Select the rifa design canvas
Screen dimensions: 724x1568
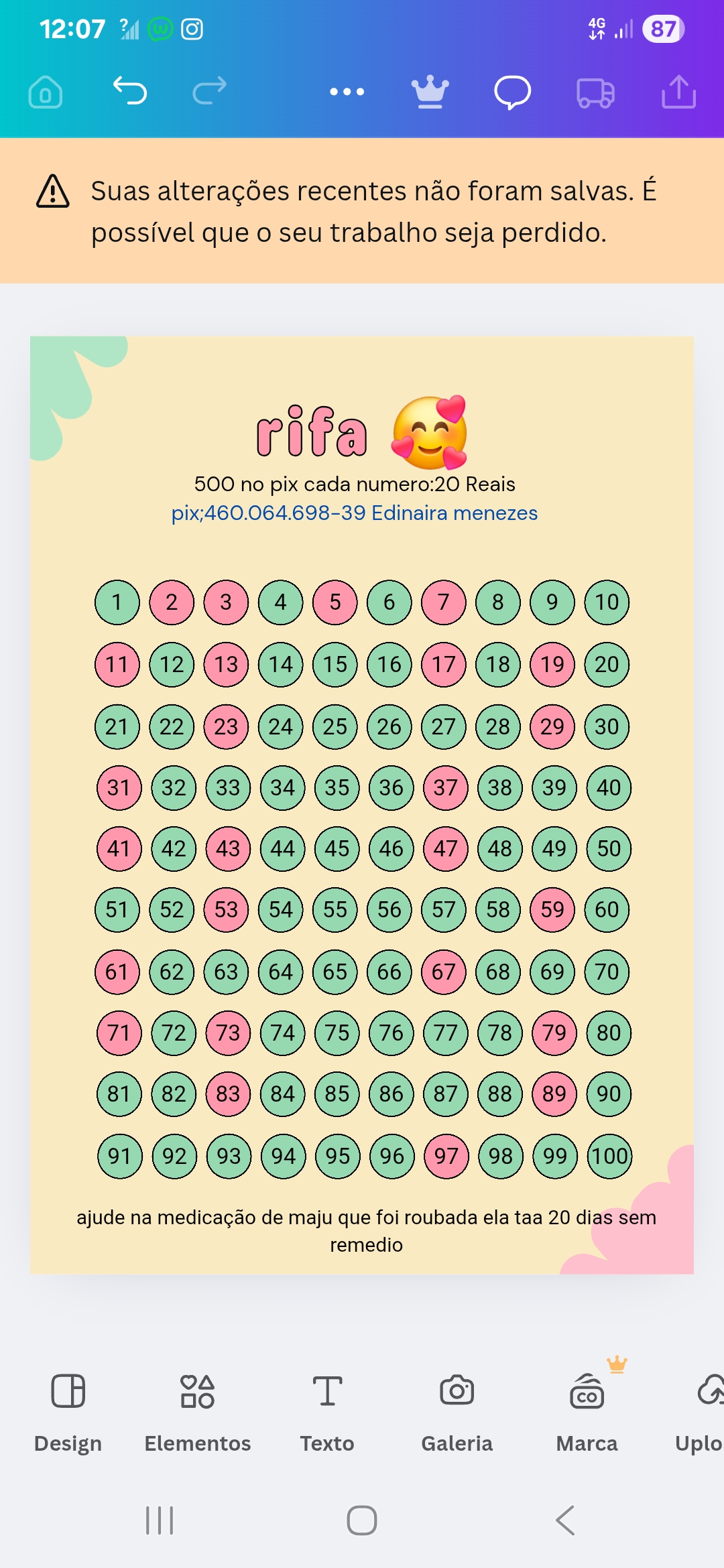tap(362, 804)
